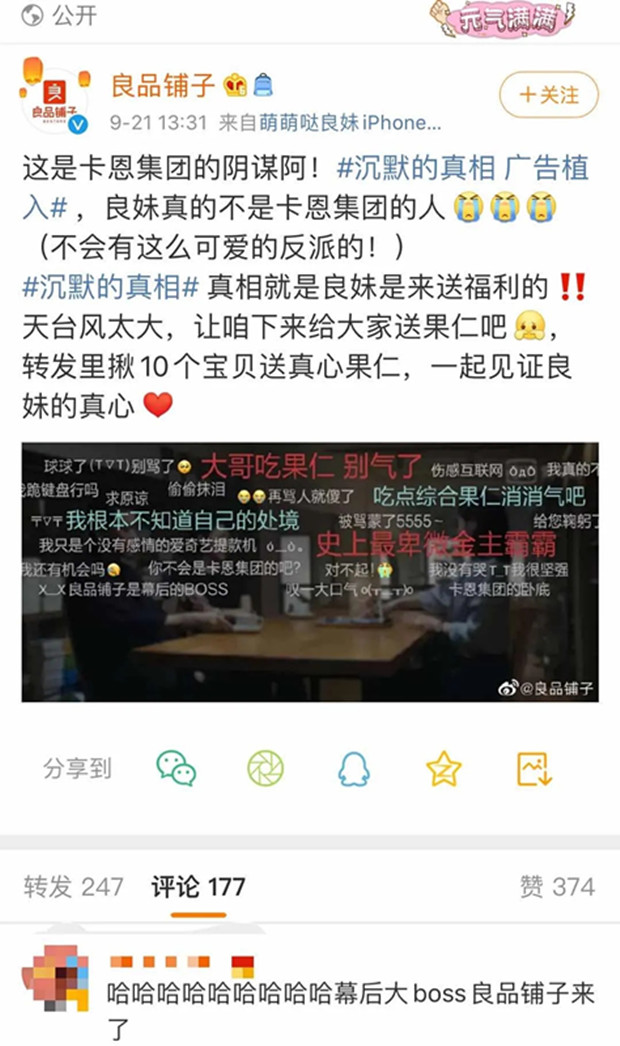Save the post as an image

coord(534,768)
